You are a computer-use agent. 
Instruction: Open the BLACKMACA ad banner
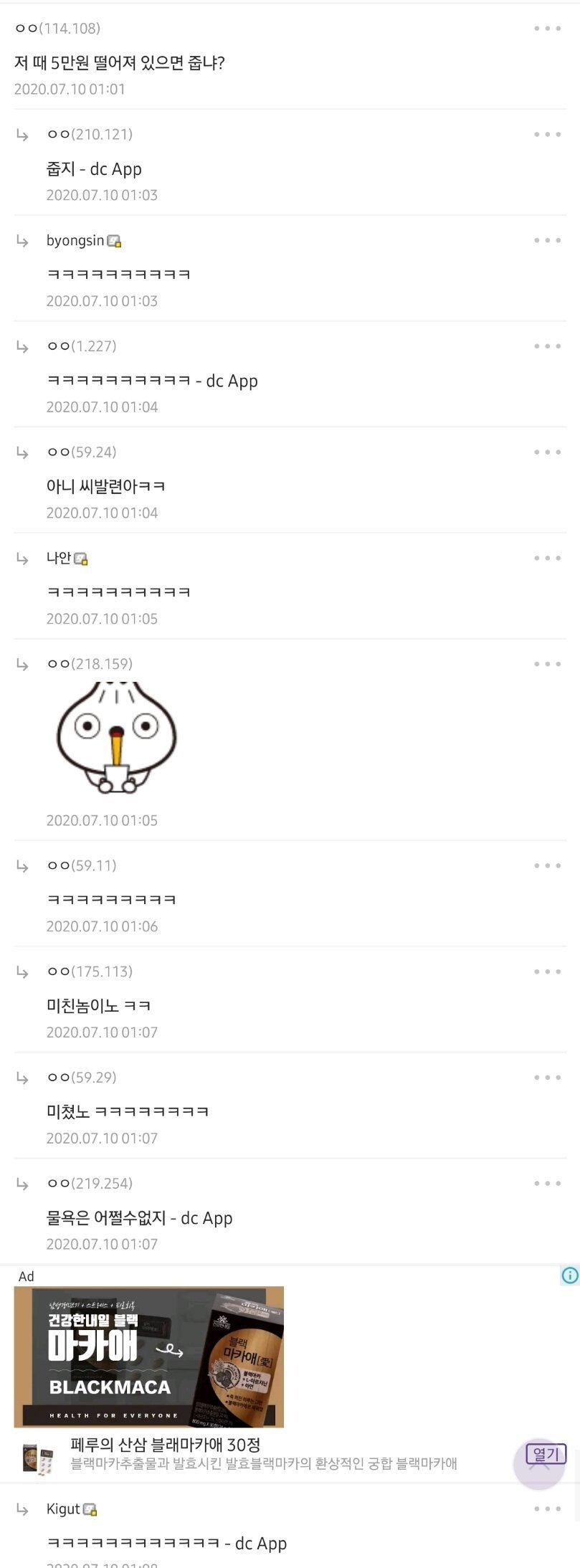point(148,1356)
